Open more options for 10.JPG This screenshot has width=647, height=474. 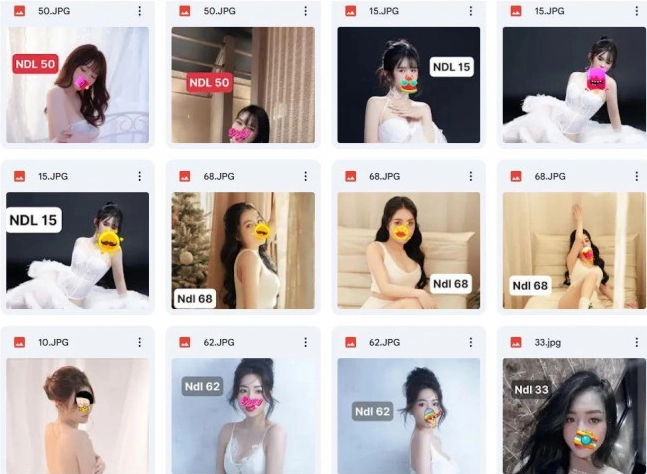(x=139, y=342)
